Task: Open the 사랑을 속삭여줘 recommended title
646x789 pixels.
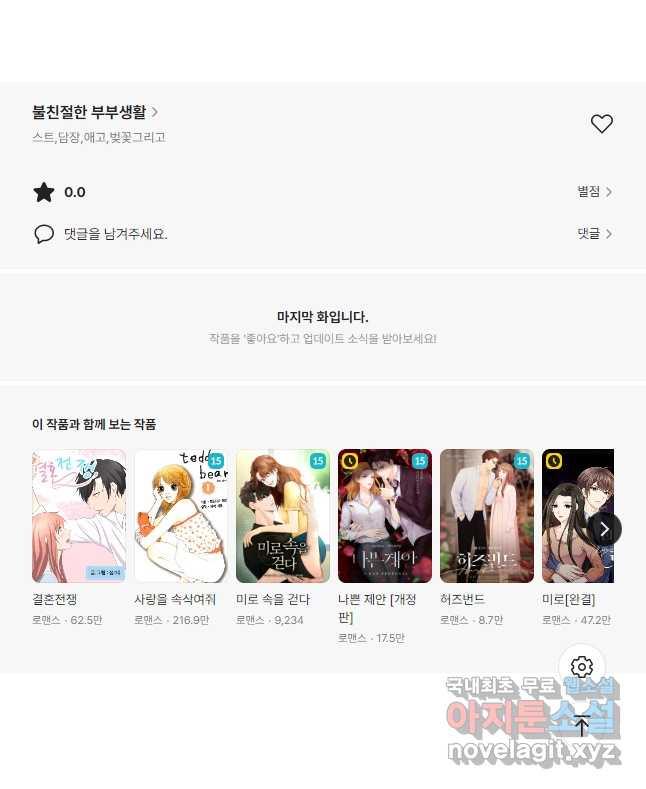Action: coord(181,516)
